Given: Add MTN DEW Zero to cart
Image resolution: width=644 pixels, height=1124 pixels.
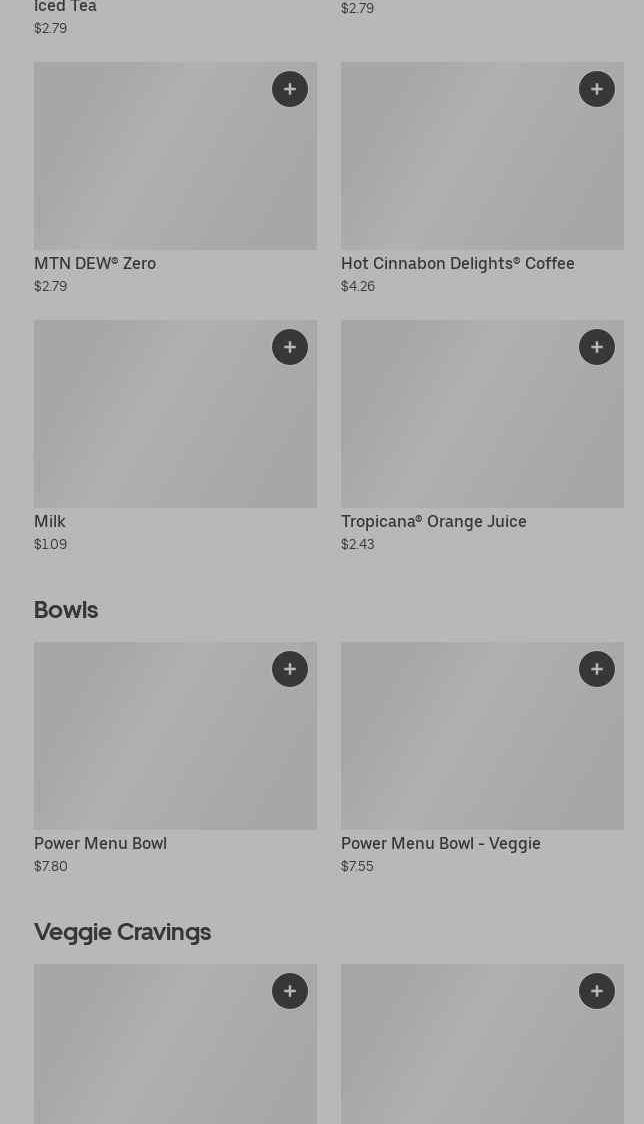Looking at the screenshot, I should coord(290,89).
